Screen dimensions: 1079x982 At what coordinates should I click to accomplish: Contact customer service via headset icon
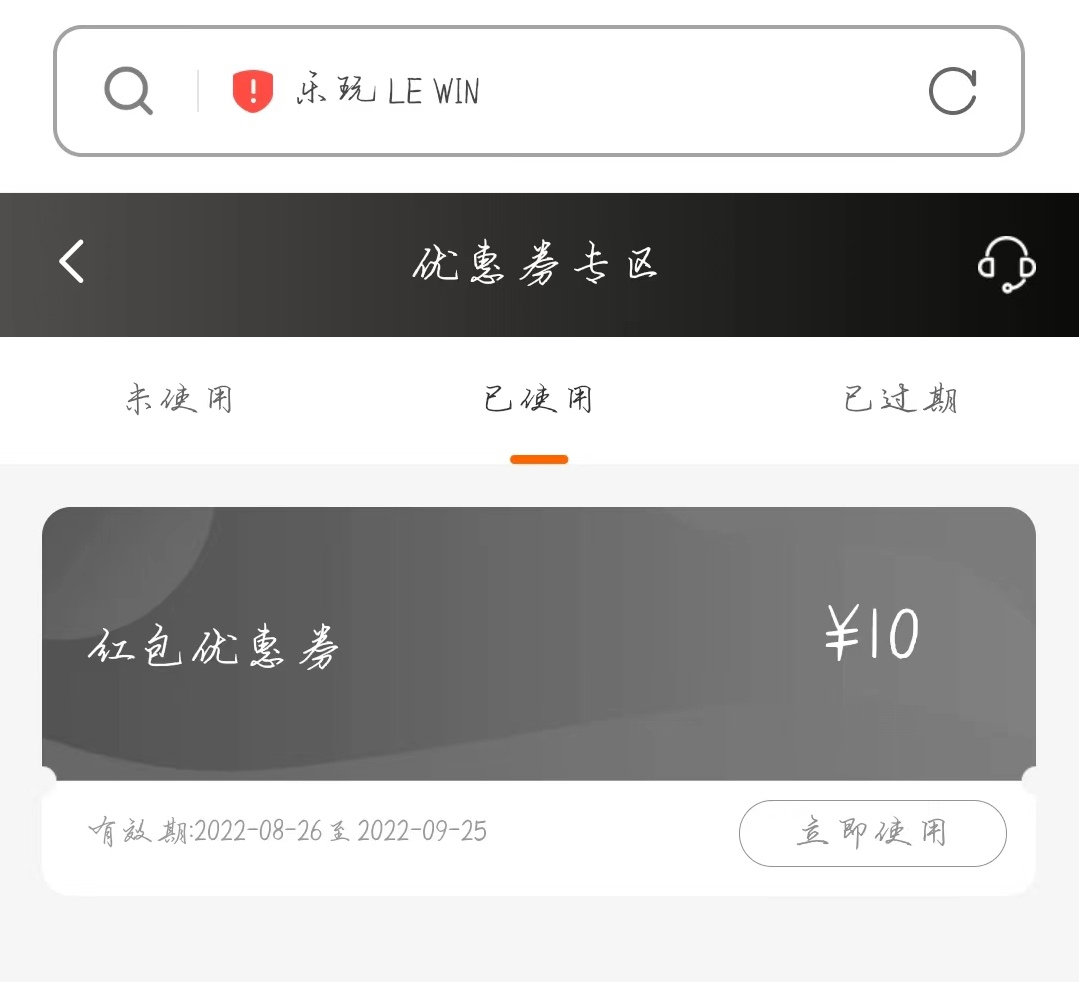click(1005, 264)
